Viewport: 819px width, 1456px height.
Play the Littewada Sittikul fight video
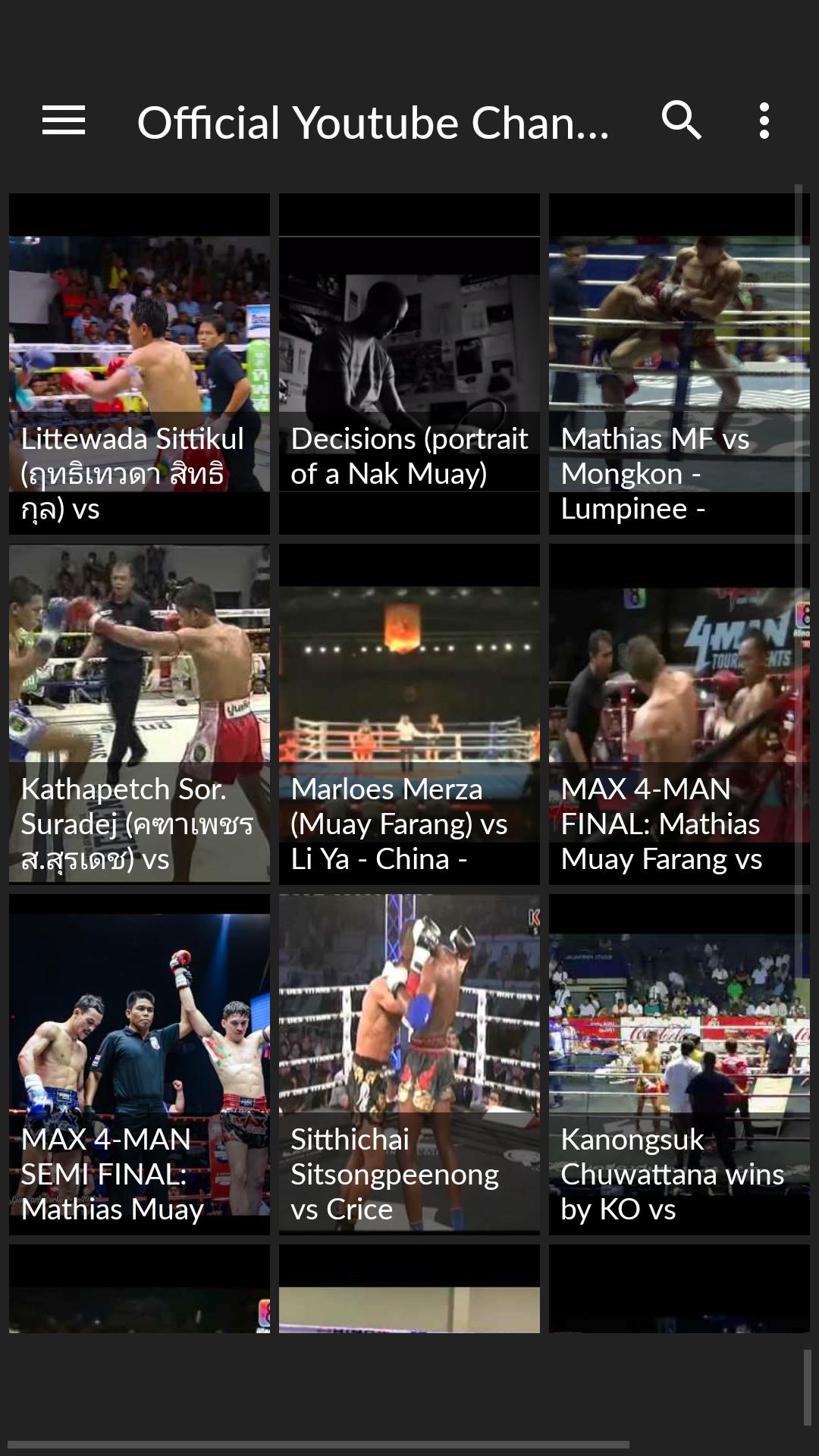pos(140,364)
